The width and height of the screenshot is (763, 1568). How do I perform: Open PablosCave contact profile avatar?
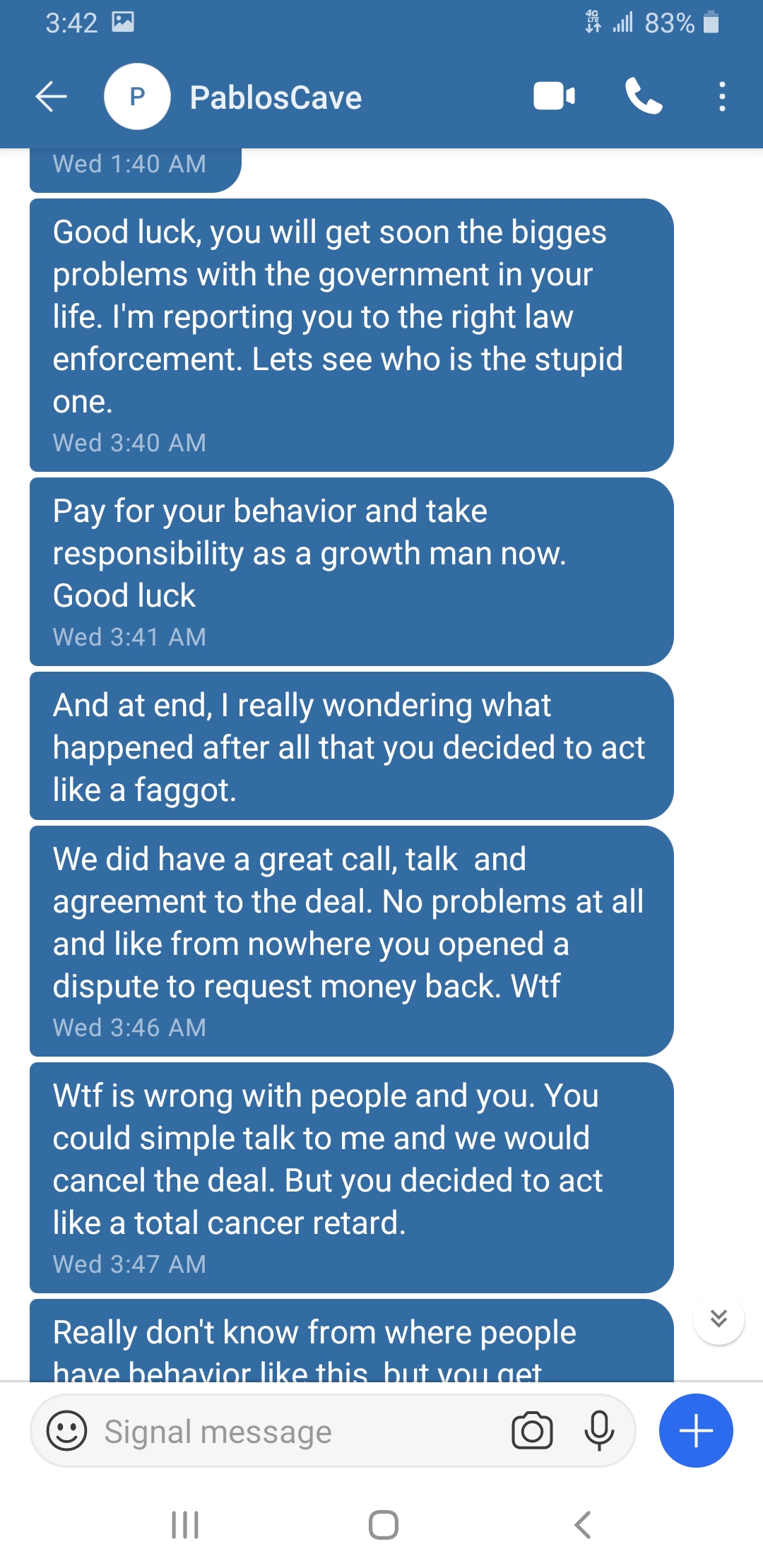[x=137, y=97]
